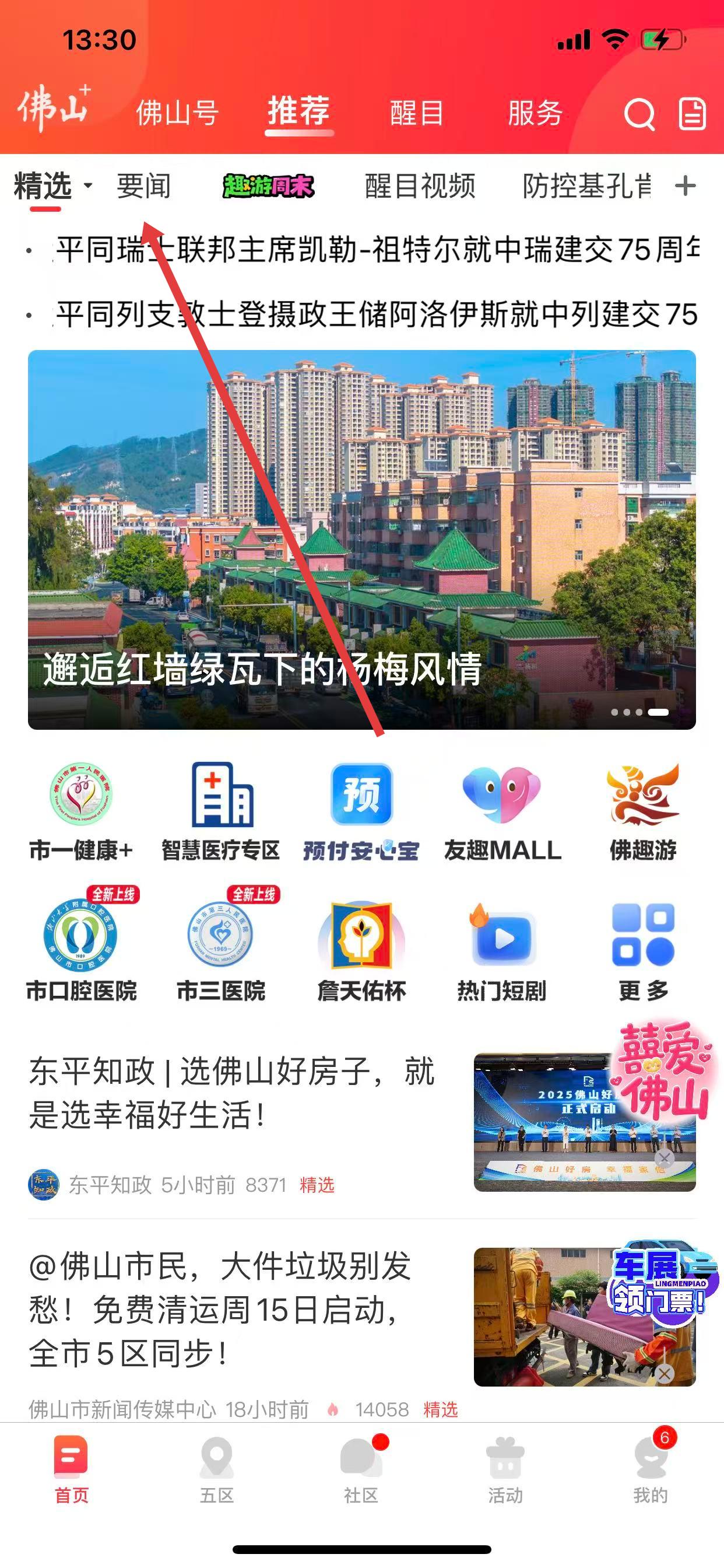Read the 东平知政 housing article
This screenshot has width=724, height=1568.
click(x=231, y=1093)
